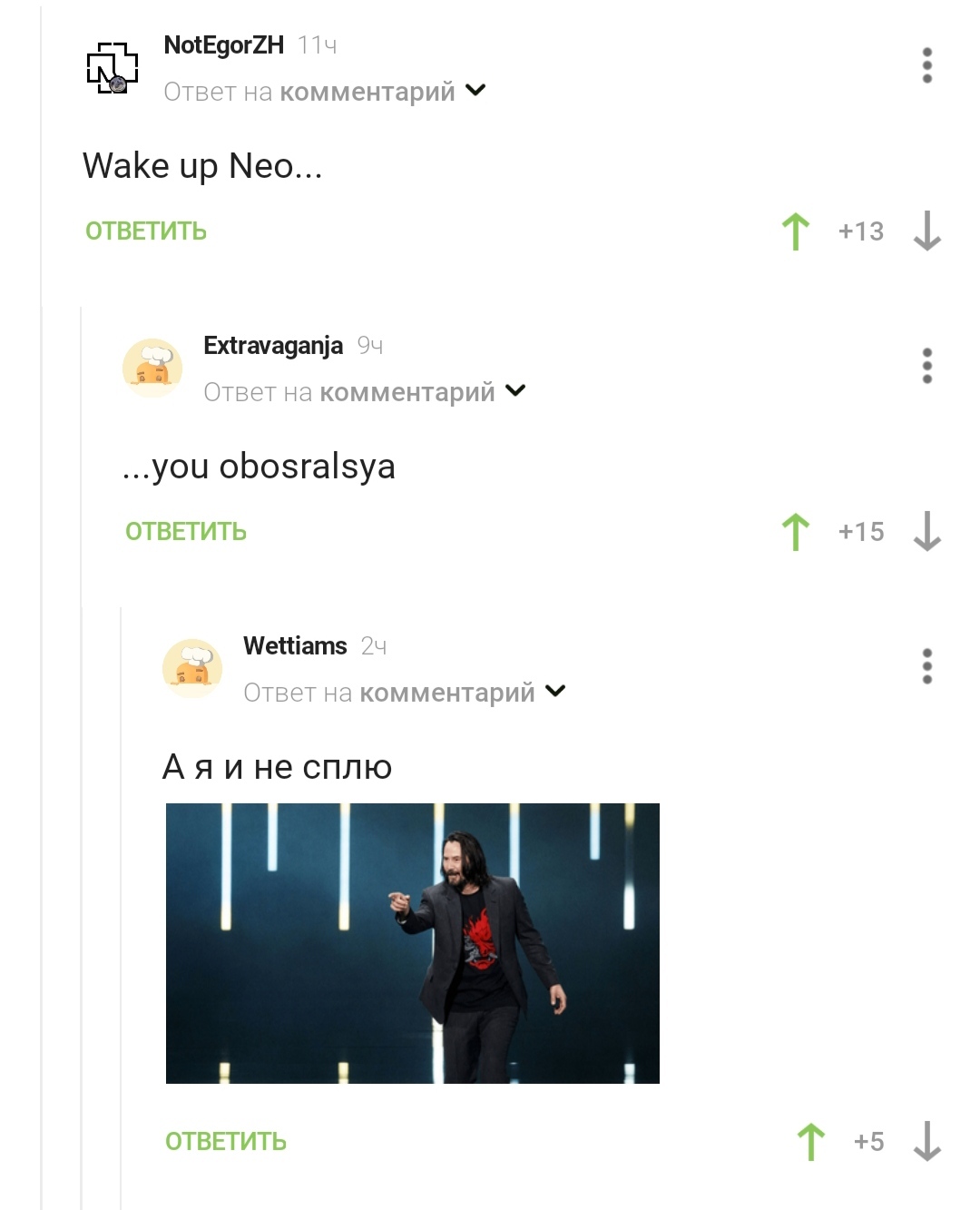Open Wettiams' profile
This screenshot has height=1210, width=980.
pos(295,645)
